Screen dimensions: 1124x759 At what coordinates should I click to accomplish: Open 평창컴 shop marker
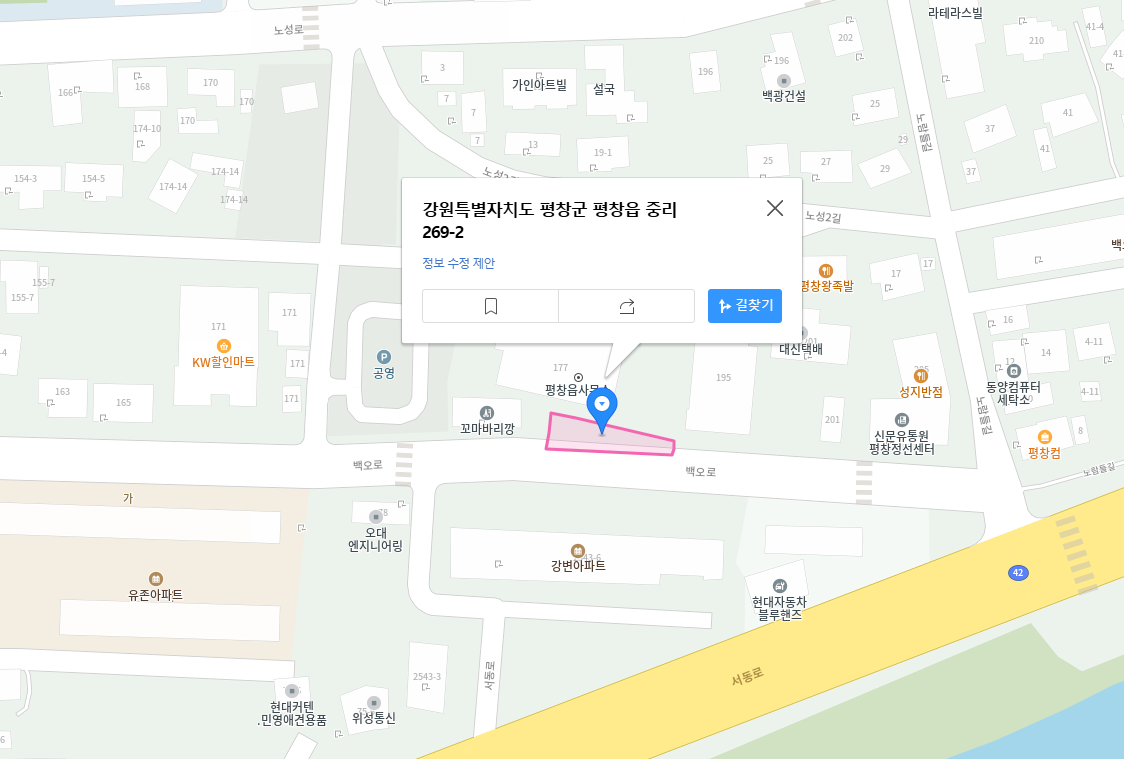coord(1044,437)
